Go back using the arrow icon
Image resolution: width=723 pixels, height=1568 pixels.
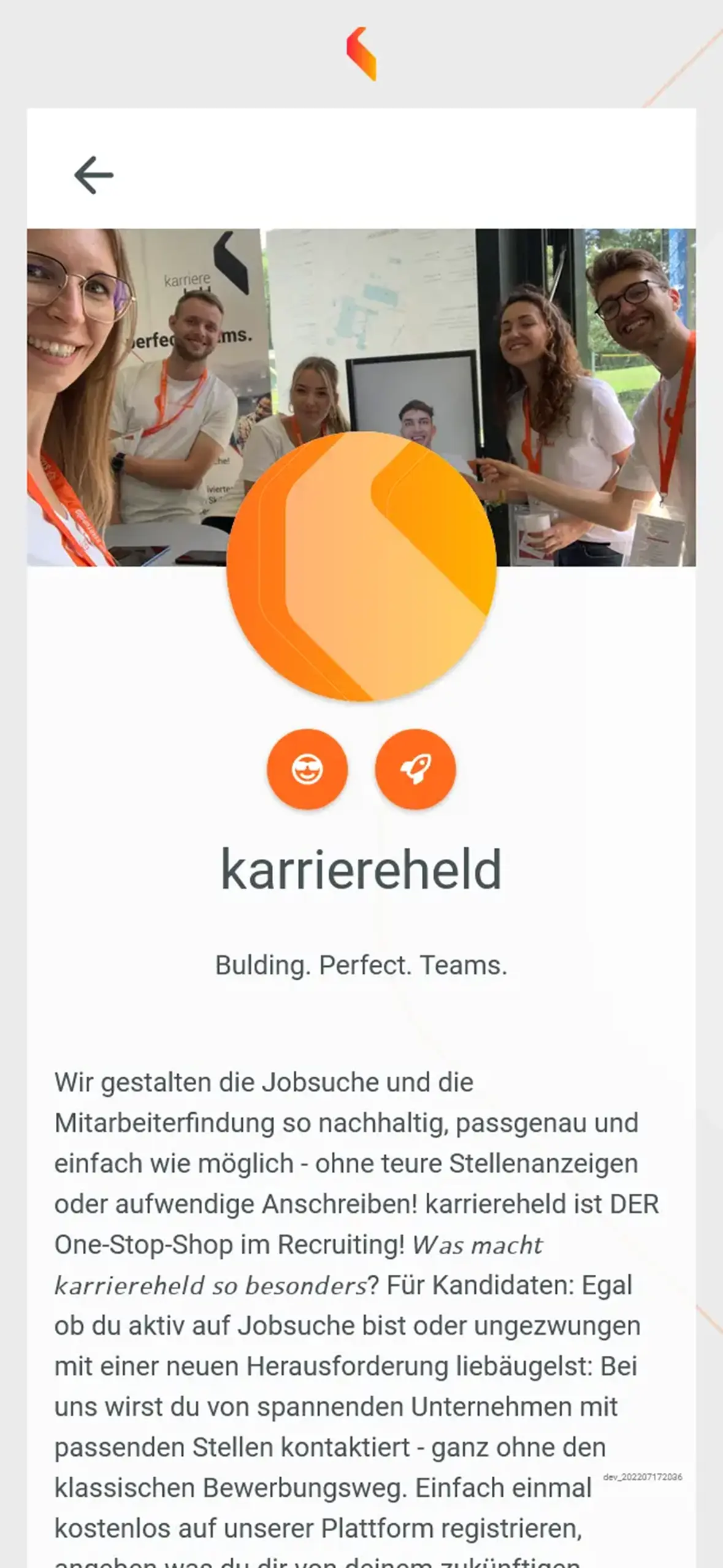[x=94, y=175]
